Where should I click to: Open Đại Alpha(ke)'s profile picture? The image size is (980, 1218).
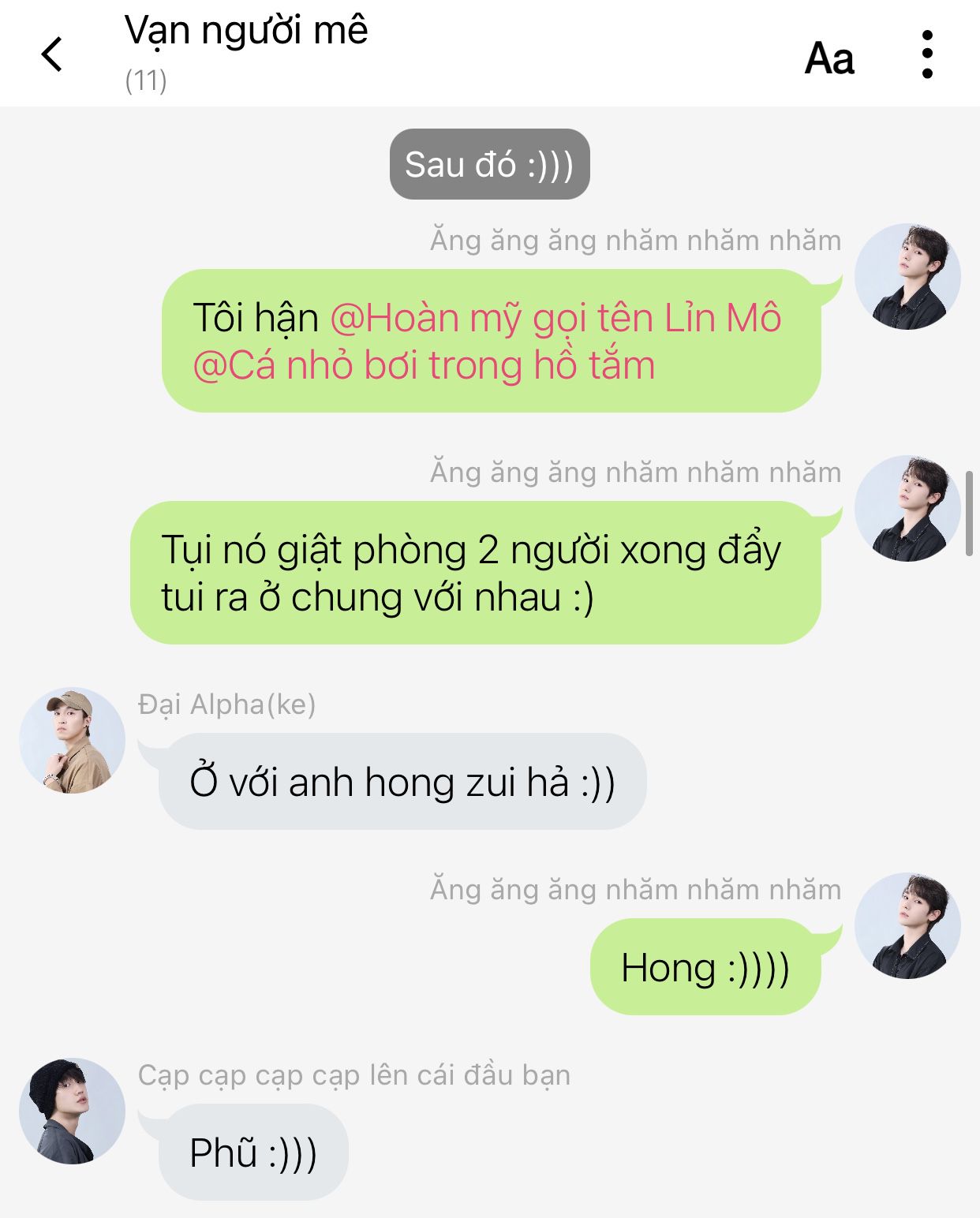[x=73, y=740]
